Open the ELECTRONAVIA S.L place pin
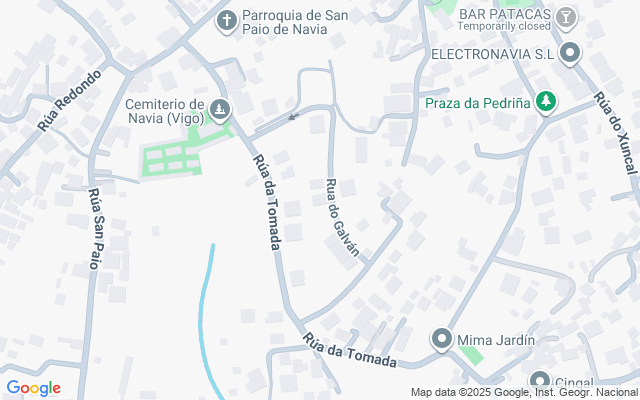 [x=571, y=54]
